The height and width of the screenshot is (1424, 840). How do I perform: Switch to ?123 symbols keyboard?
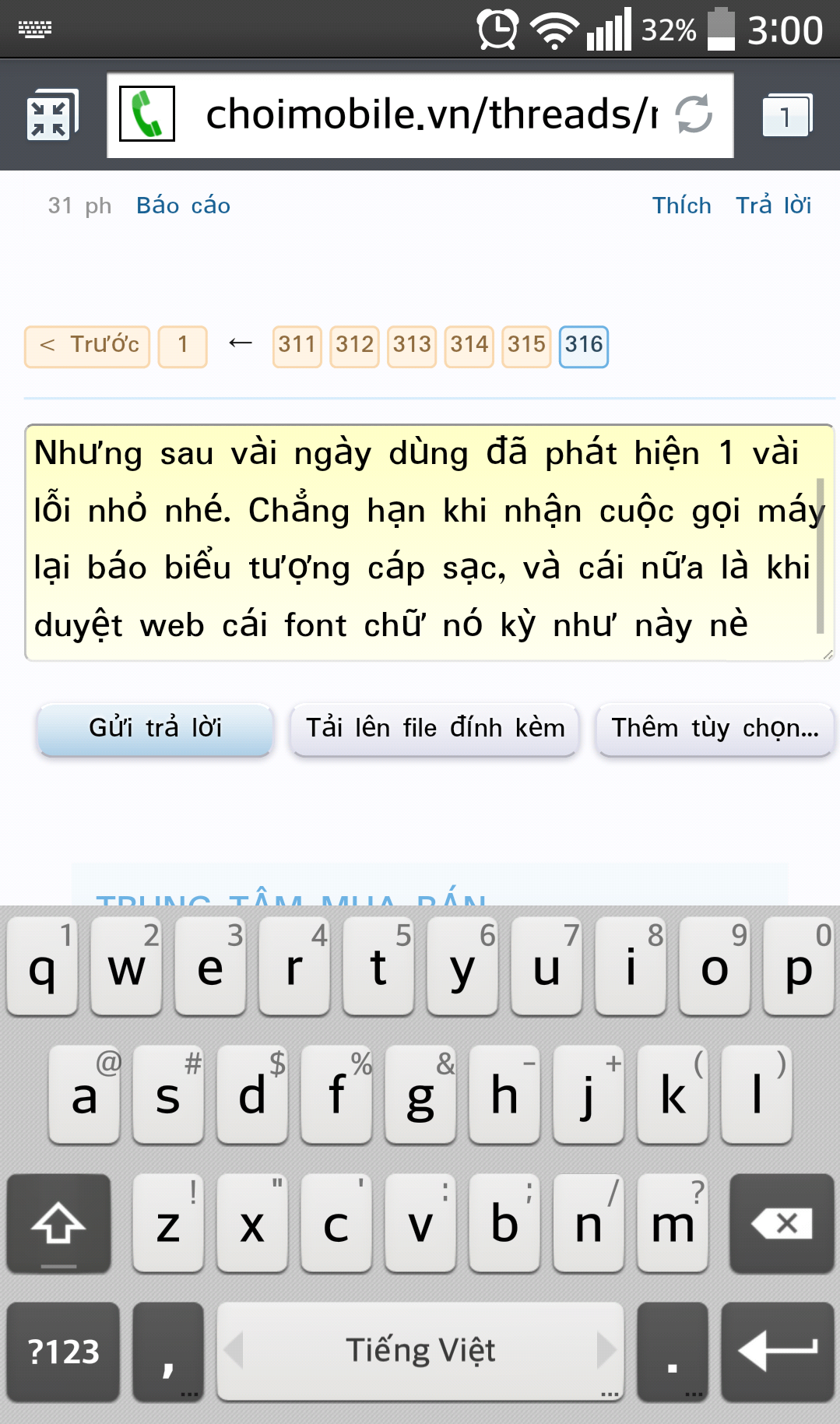pyautogui.click(x=63, y=1351)
